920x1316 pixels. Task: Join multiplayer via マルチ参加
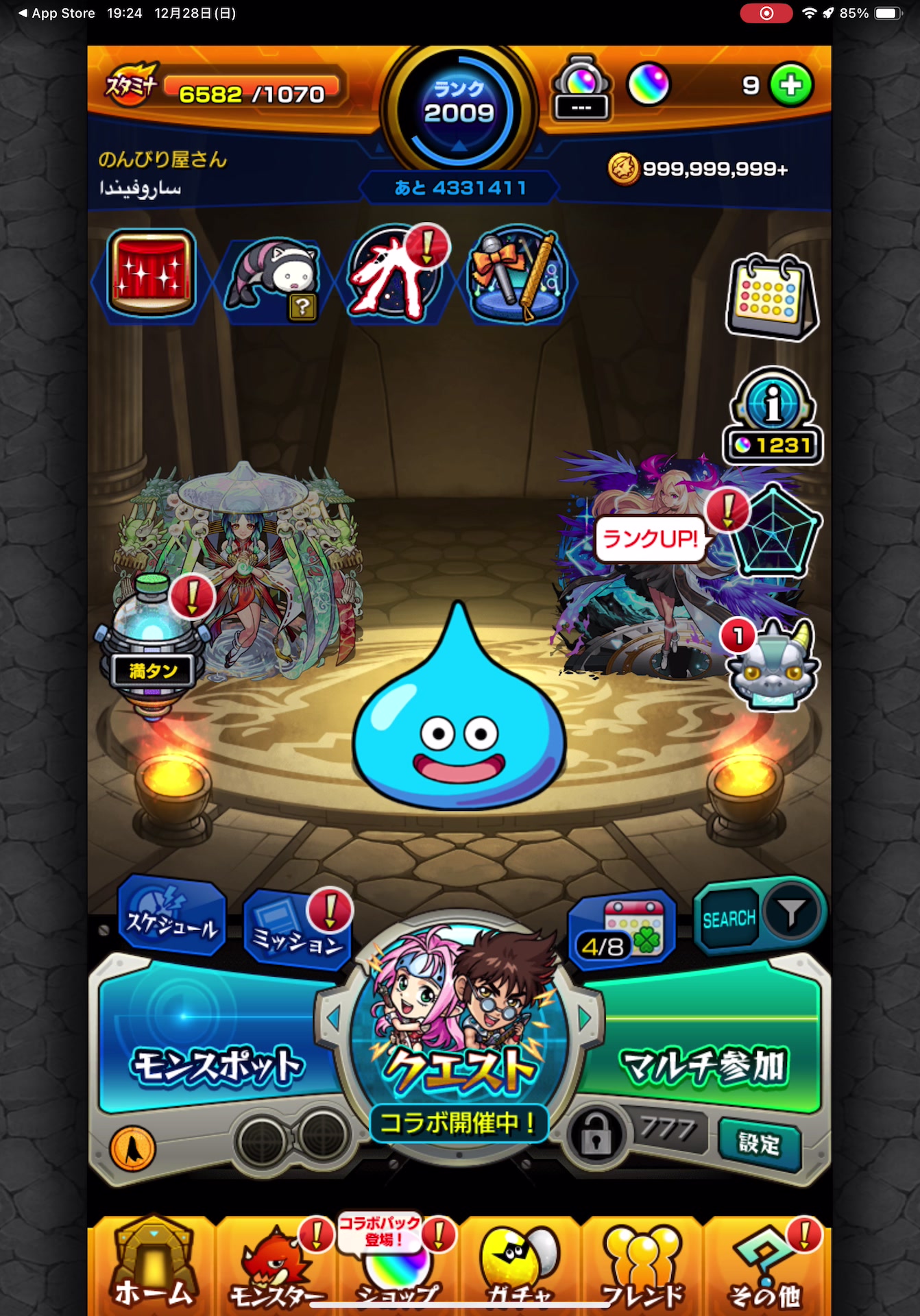pos(703,1052)
